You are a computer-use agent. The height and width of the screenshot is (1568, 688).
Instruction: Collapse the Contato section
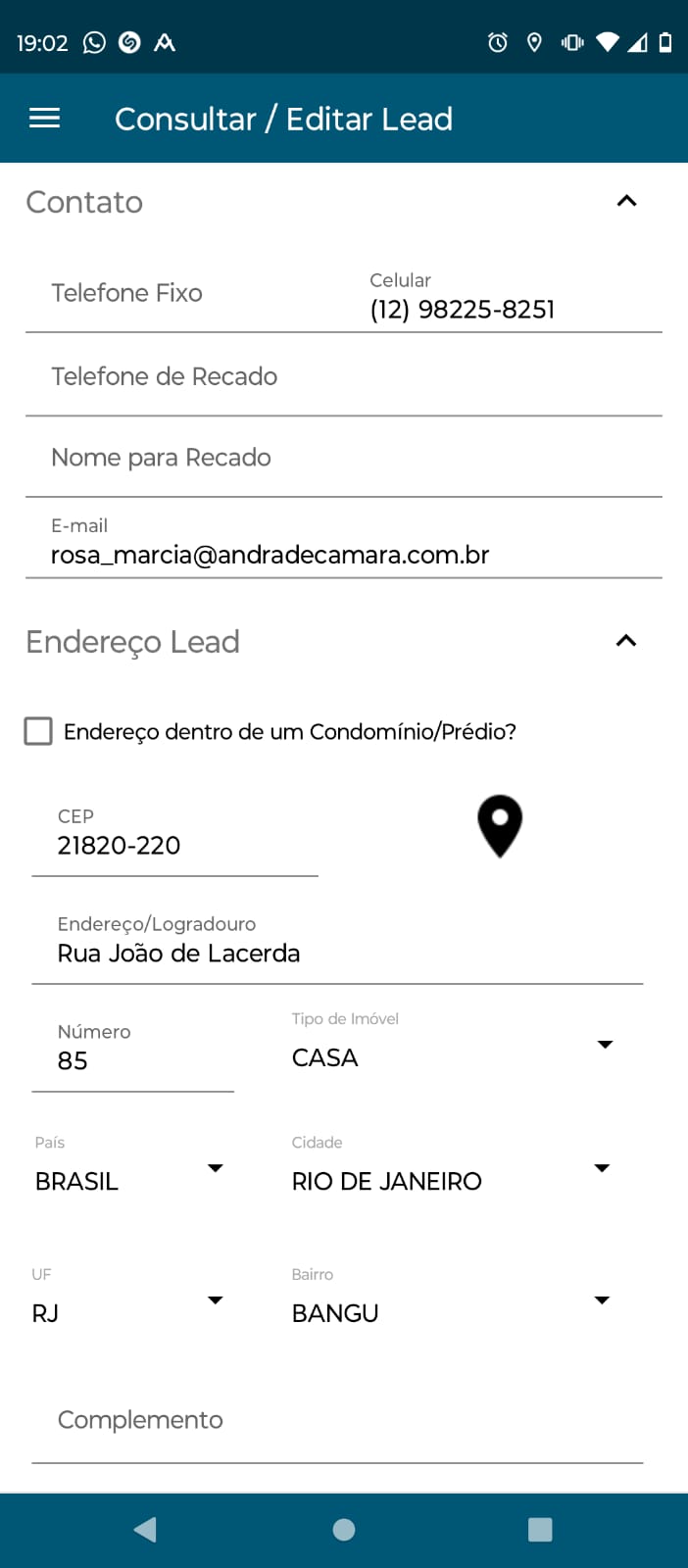[x=626, y=201]
